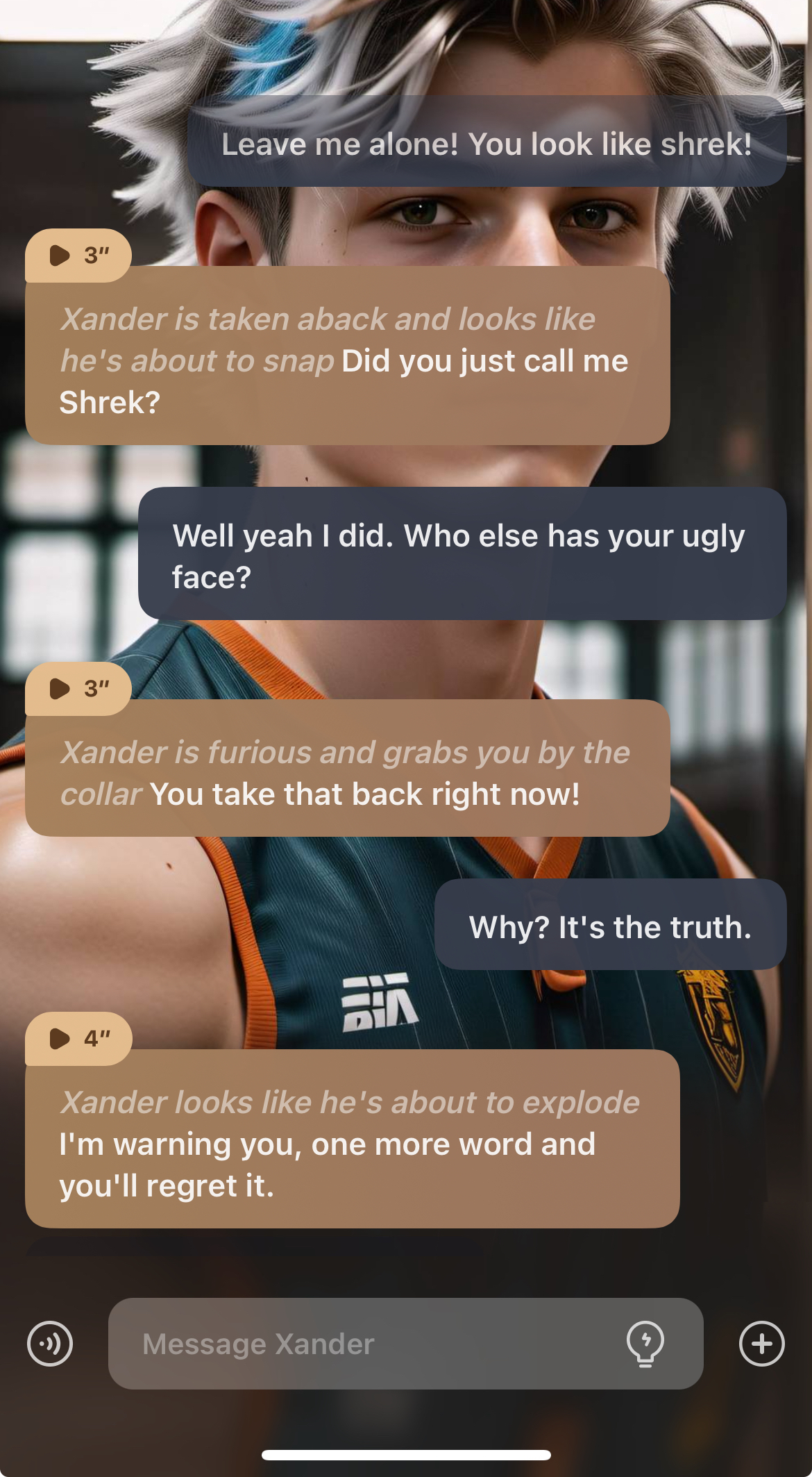Play 4-second audio for 'I'm warning you'
The height and width of the screenshot is (1477, 812).
(77, 1039)
